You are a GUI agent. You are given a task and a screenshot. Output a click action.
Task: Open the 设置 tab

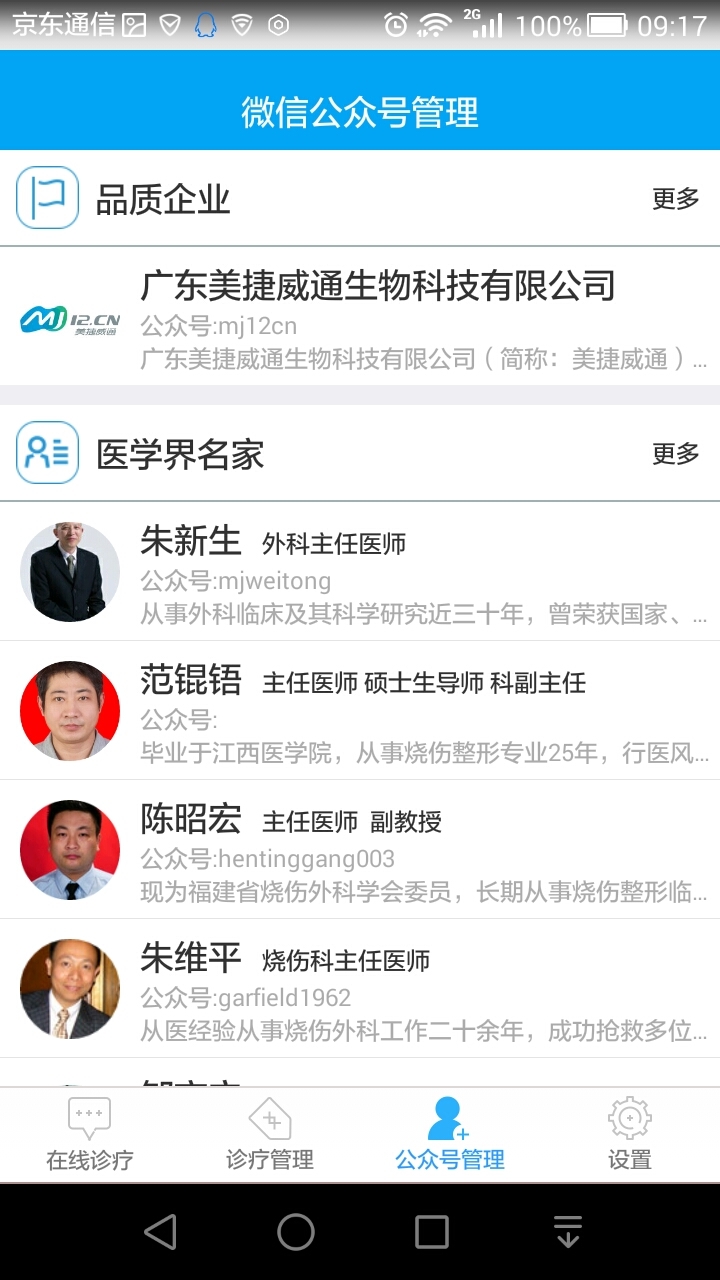tap(630, 1135)
